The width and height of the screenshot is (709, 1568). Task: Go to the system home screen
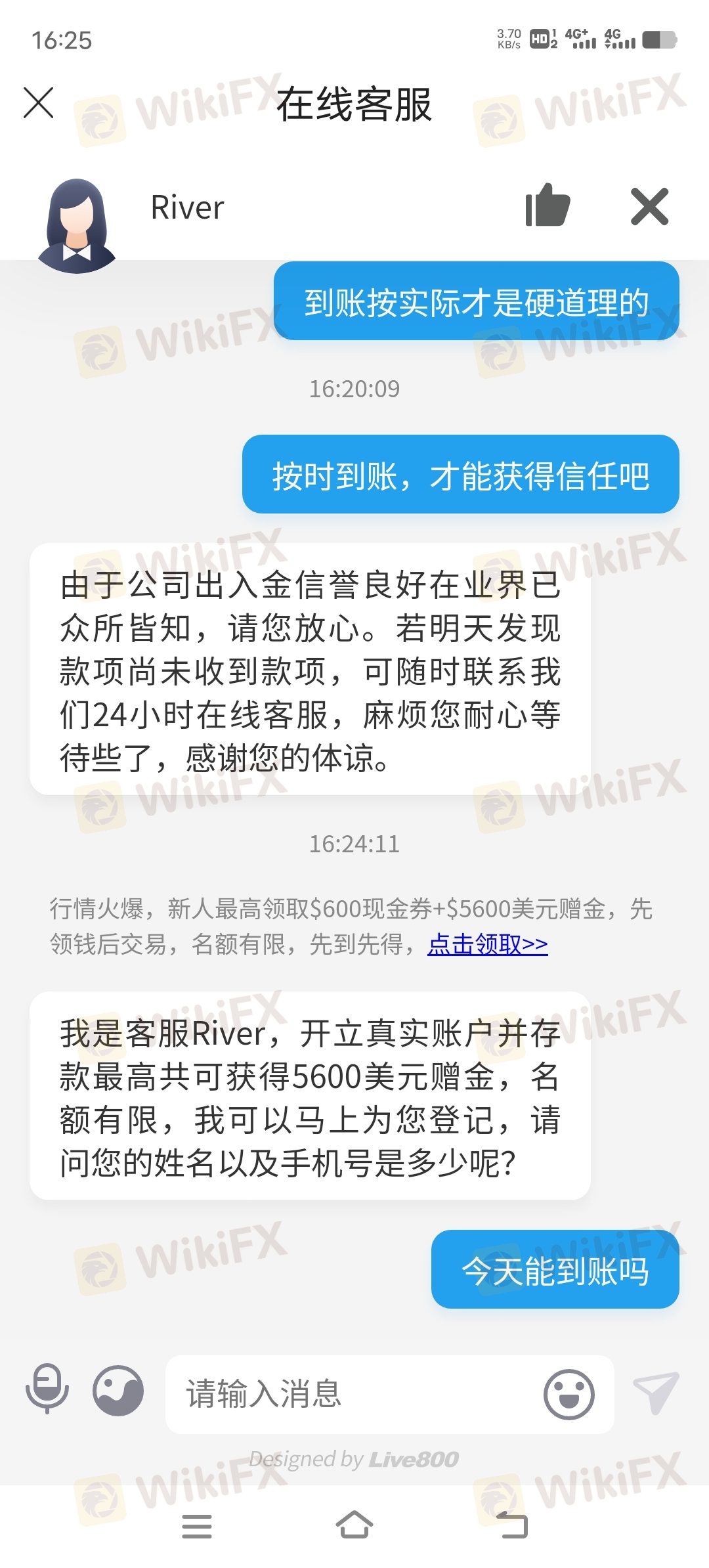click(x=354, y=1525)
